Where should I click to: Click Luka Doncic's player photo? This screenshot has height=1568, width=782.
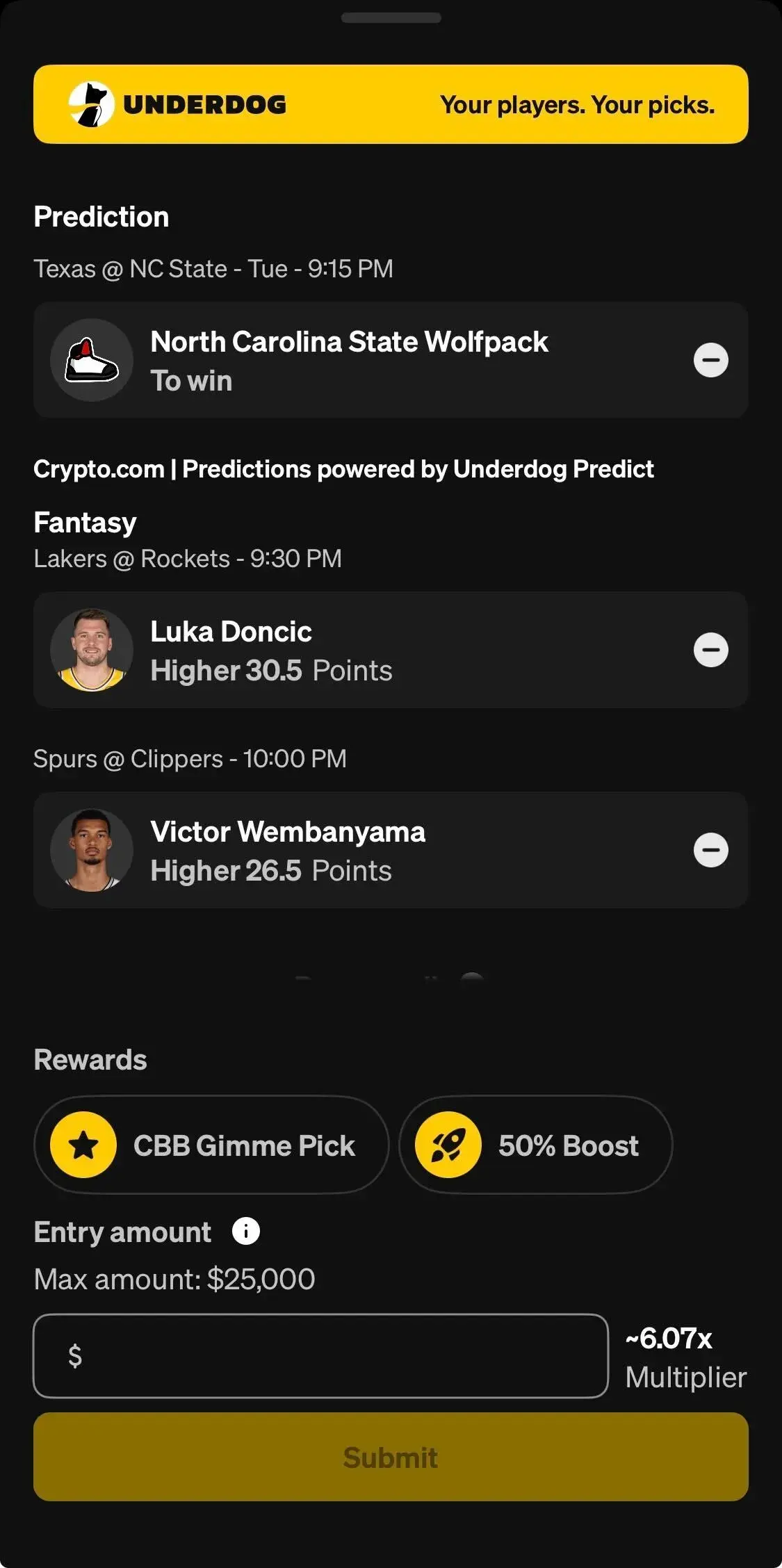click(x=91, y=650)
